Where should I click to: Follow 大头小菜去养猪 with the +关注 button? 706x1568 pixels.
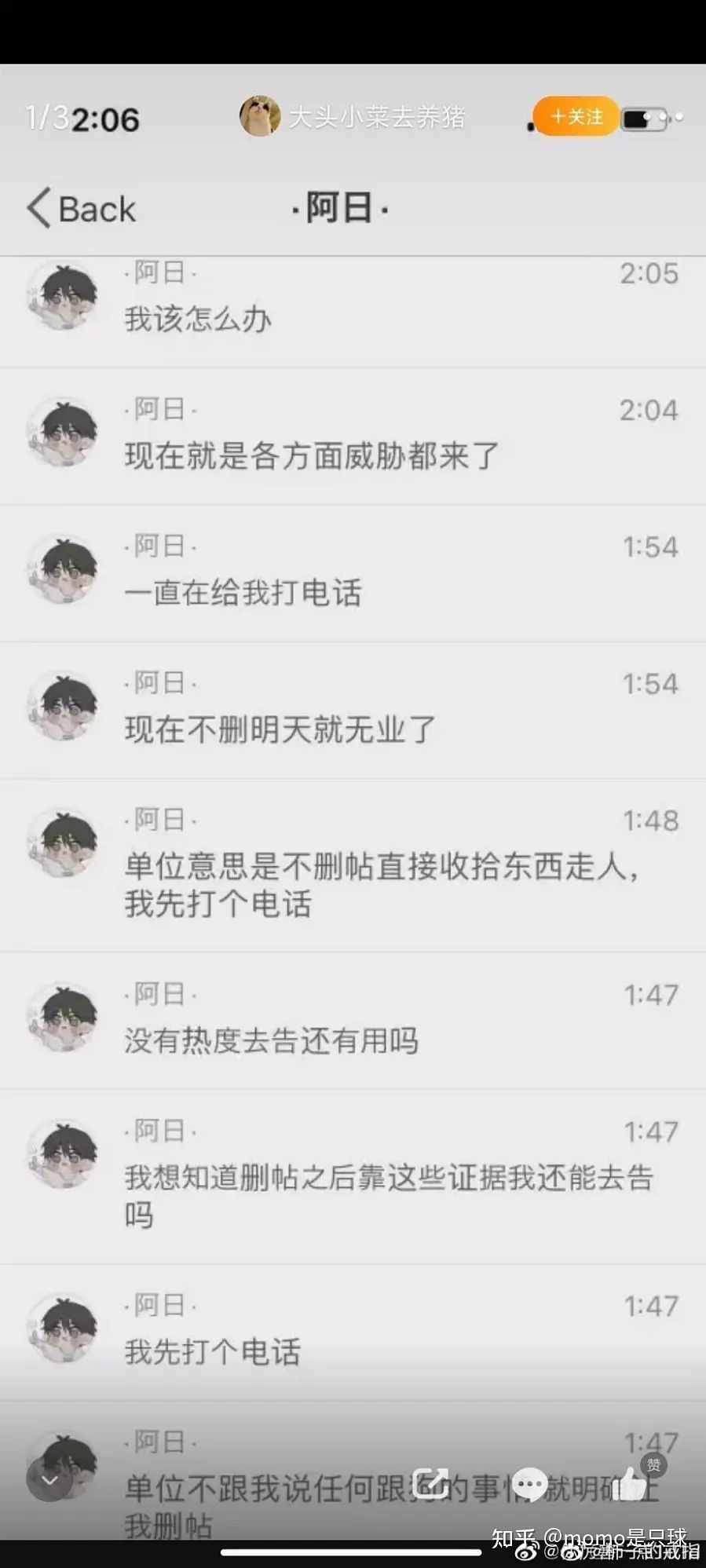coord(576,117)
